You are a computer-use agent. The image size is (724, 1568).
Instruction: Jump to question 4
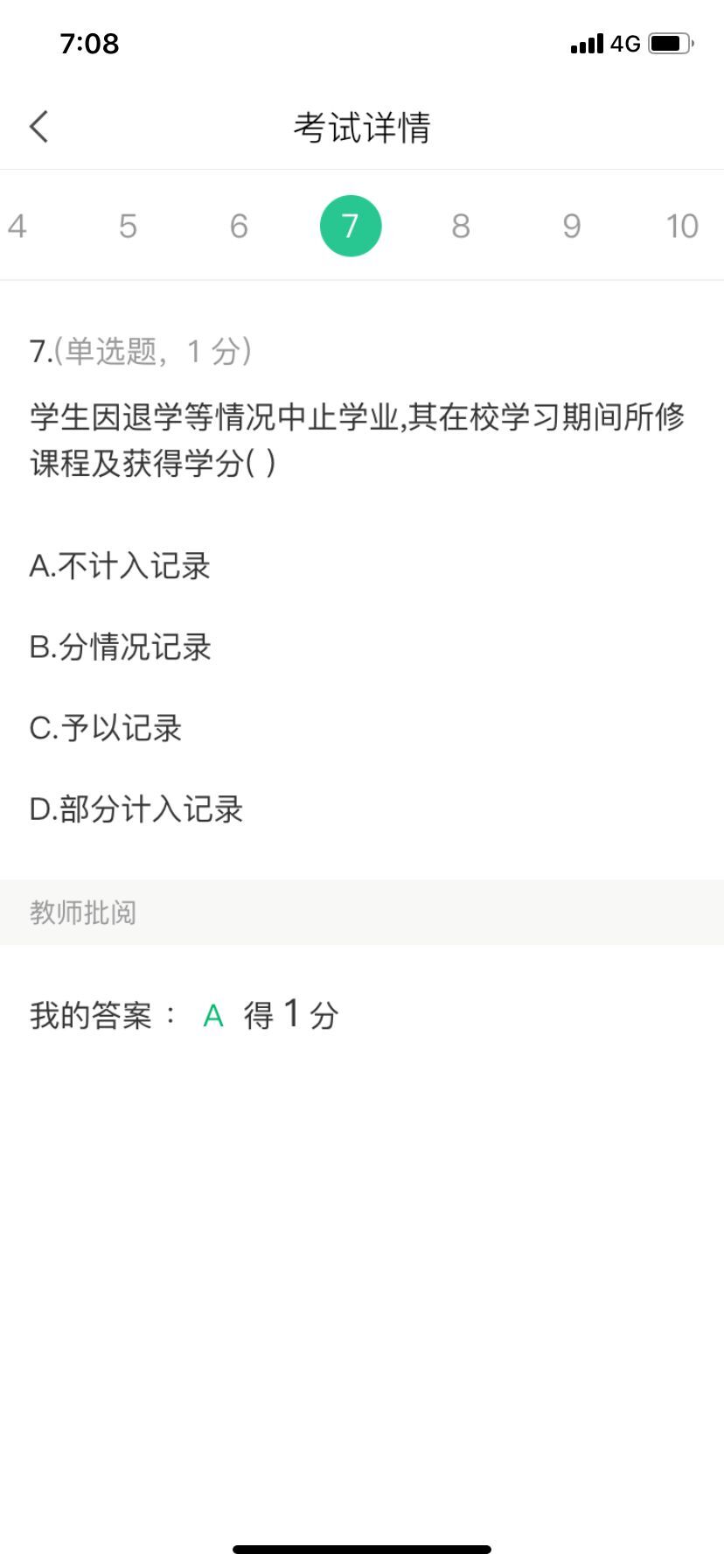17,226
